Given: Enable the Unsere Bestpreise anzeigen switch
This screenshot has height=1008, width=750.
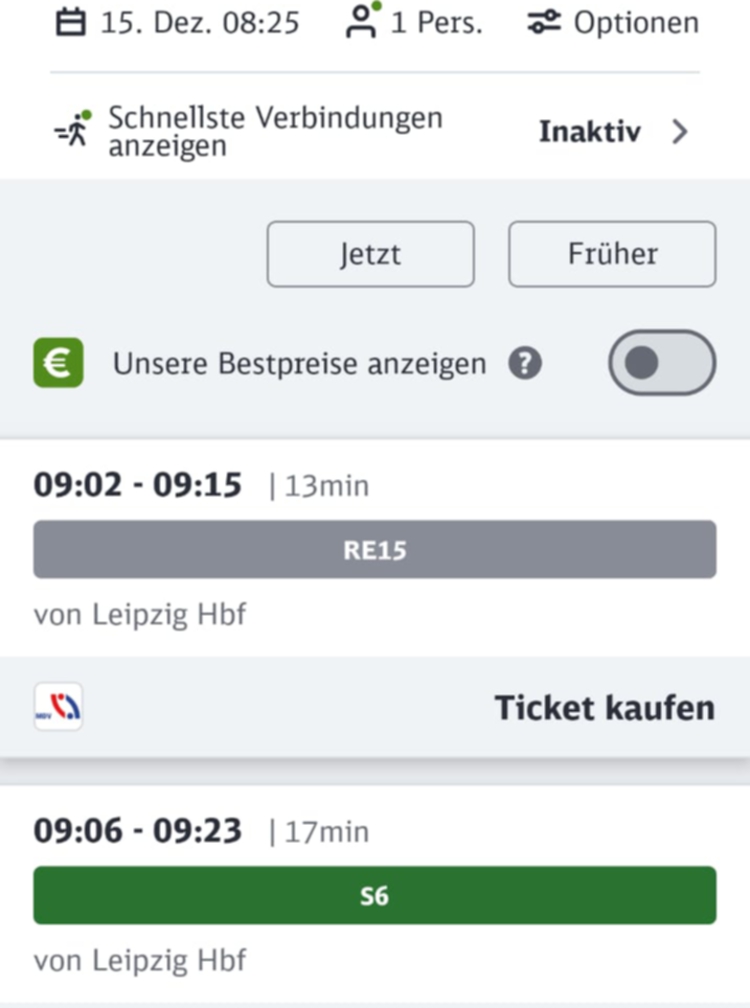Looking at the screenshot, I should point(662,363).
